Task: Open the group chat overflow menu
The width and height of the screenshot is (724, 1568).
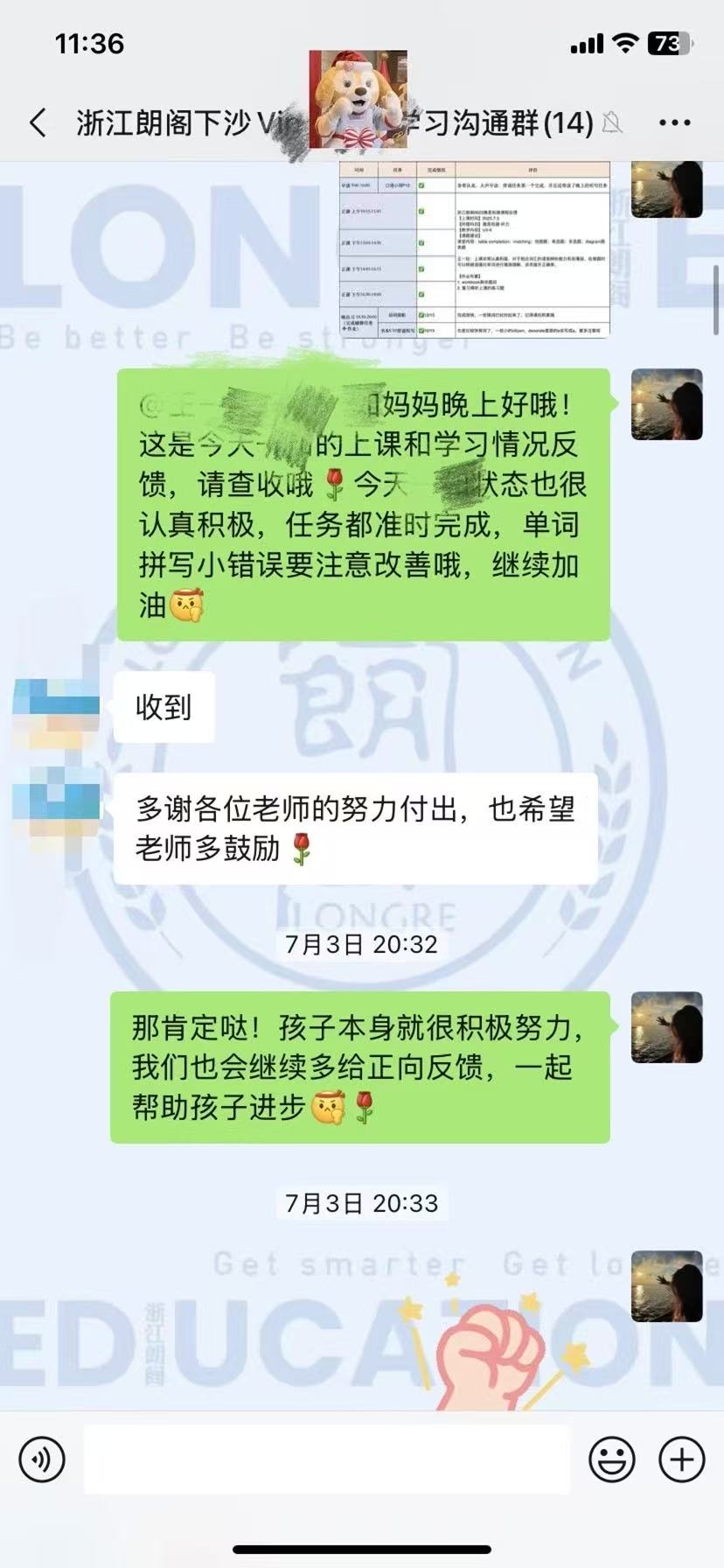Action: click(x=674, y=123)
